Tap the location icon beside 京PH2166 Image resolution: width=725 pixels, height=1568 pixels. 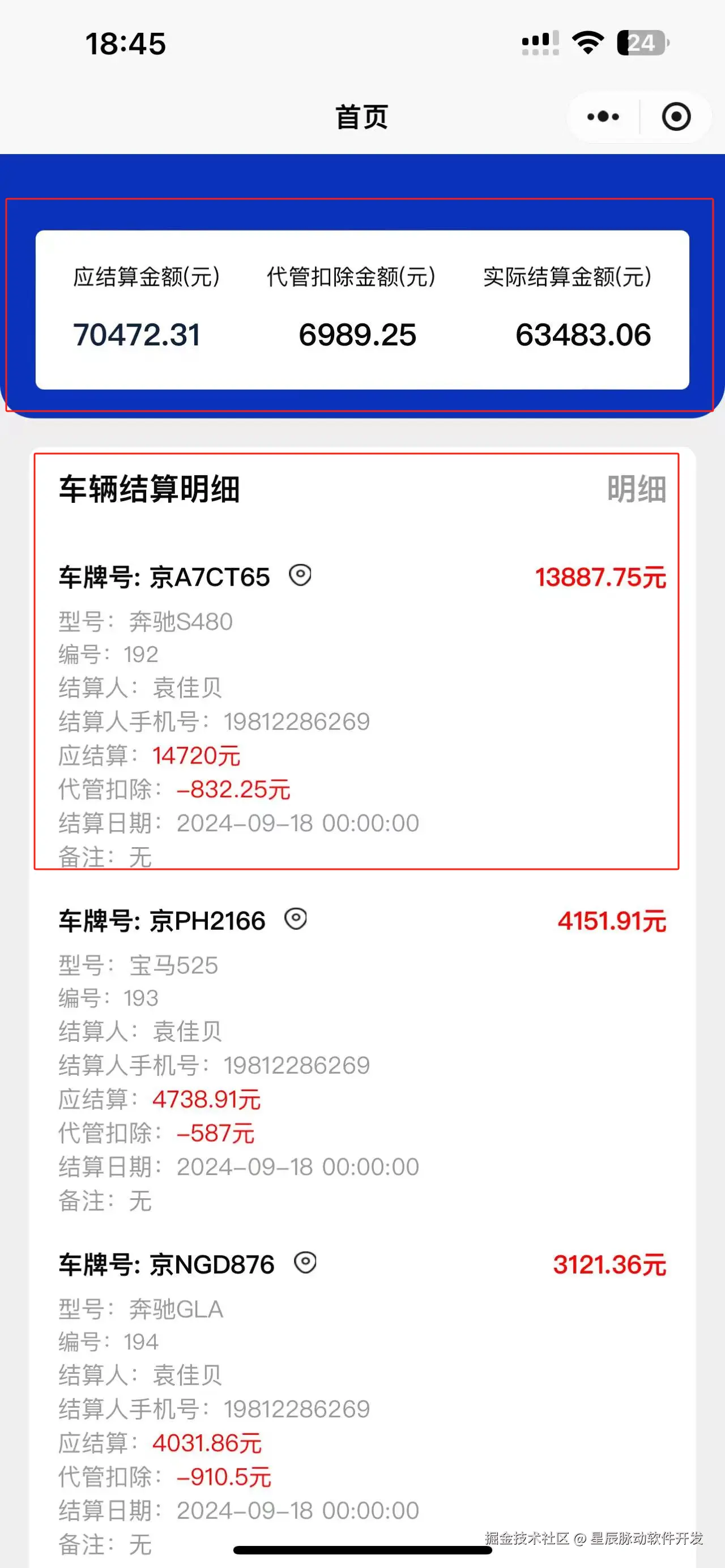point(296,919)
